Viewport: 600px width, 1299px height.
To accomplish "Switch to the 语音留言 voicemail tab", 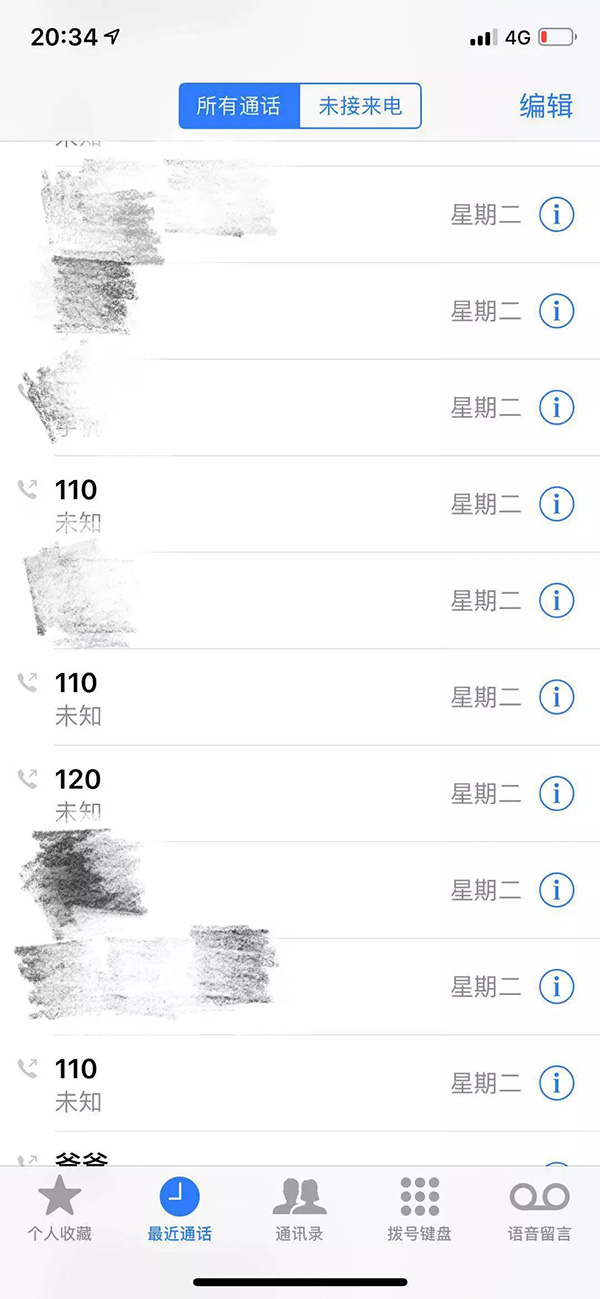I will click(x=540, y=1210).
